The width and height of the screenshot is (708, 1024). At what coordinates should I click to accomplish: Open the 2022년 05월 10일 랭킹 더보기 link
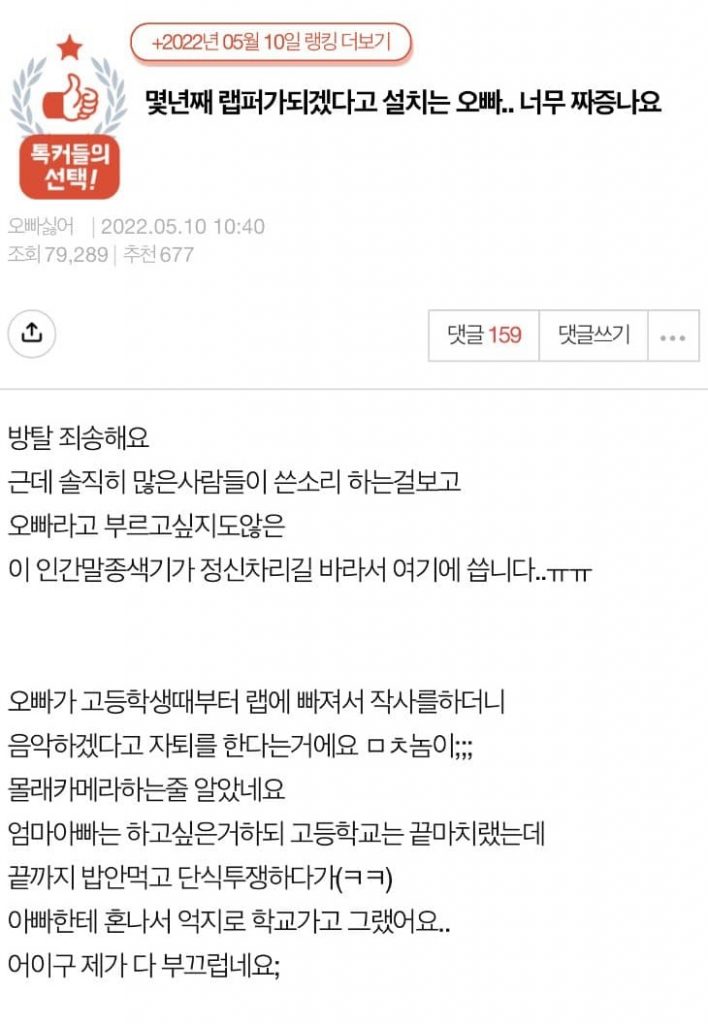(x=270, y=42)
